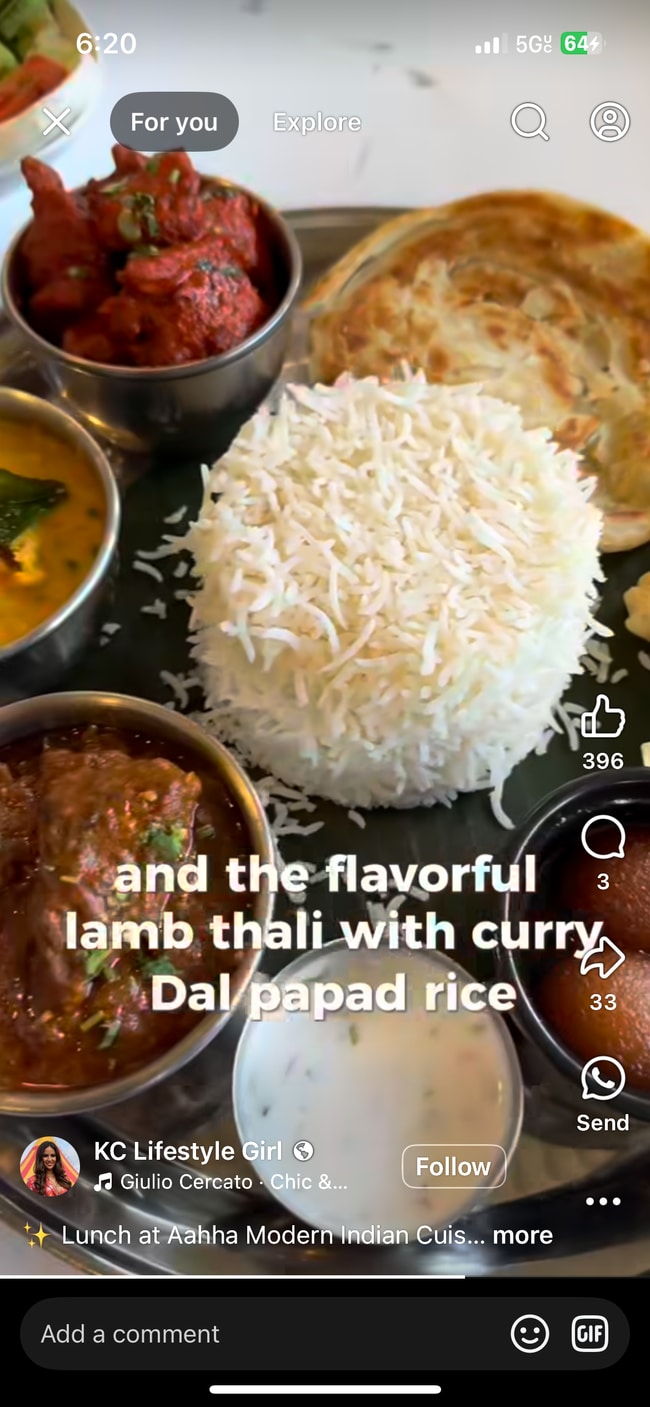This screenshot has height=1407, width=650.
Task: Open the comments bubble
Action: [602, 838]
